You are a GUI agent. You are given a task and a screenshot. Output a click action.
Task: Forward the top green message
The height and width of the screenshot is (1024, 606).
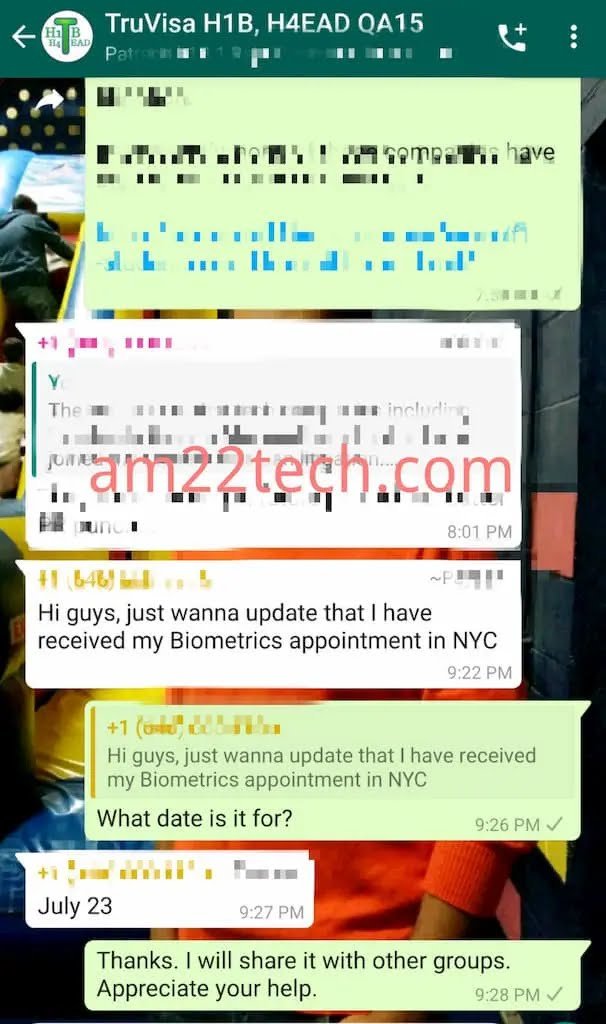click(x=49, y=100)
